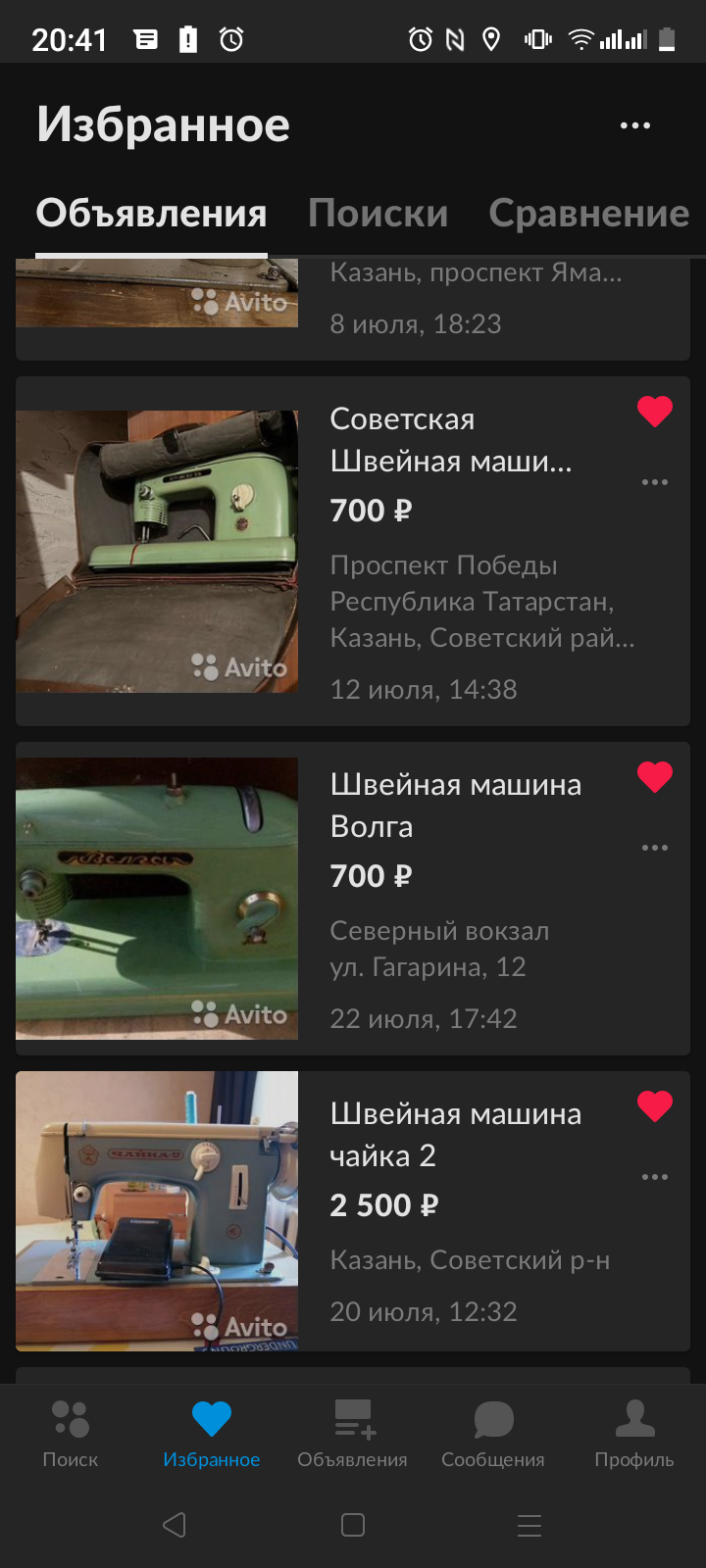The width and height of the screenshot is (706, 1568).
Task: Switch to the Поиски tab
Action: pyautogui.click(x=378, y=214)
